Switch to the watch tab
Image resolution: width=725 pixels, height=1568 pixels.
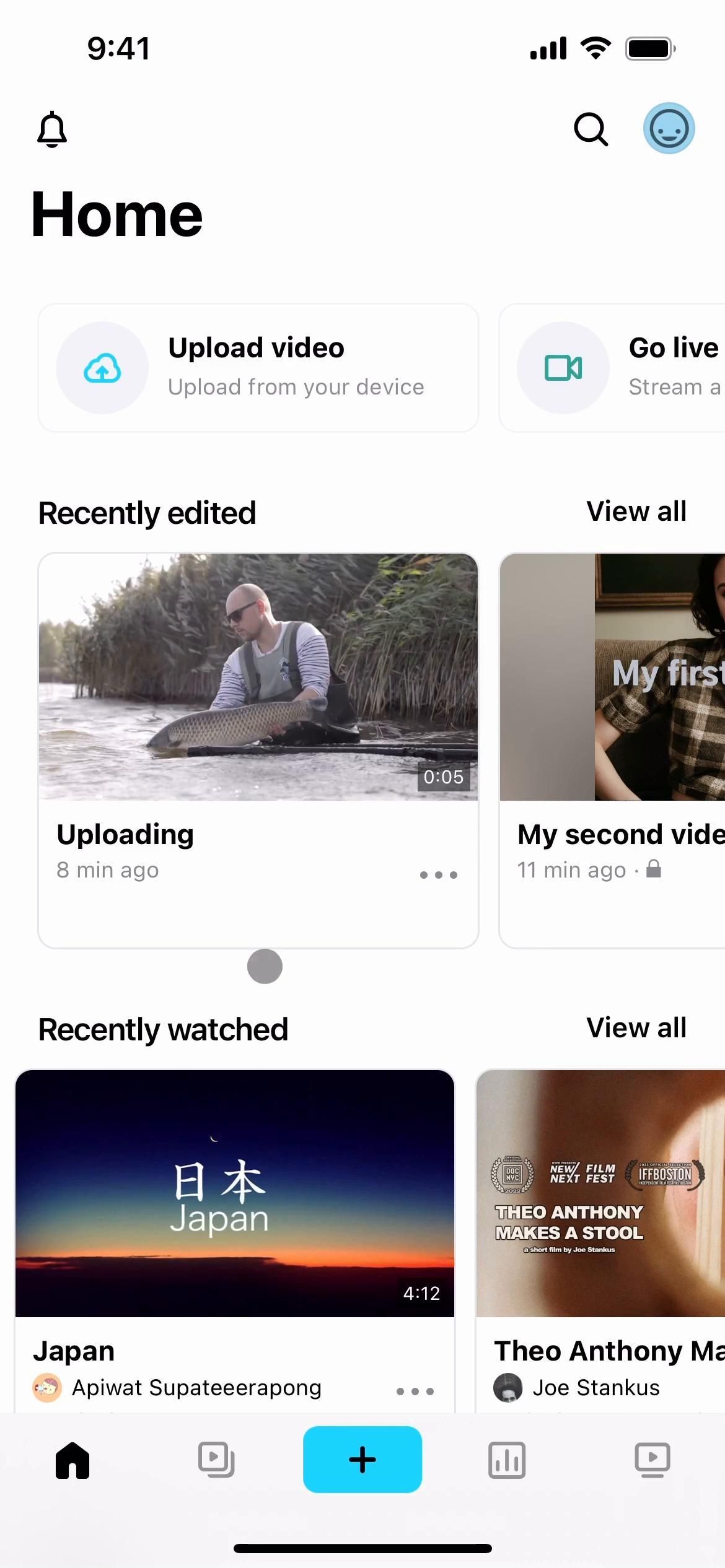point(652,1460)
